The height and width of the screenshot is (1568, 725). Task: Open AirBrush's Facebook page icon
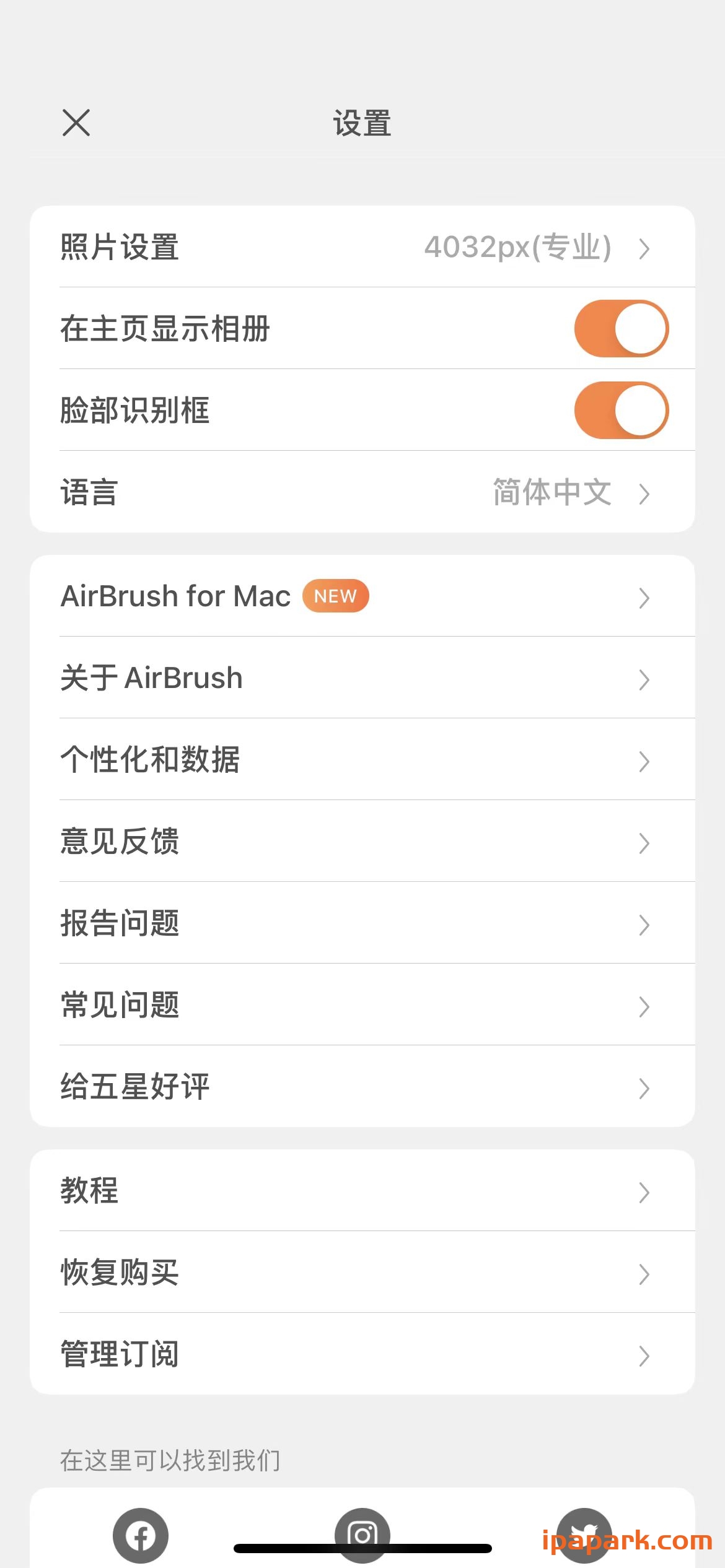point(140,1535)
